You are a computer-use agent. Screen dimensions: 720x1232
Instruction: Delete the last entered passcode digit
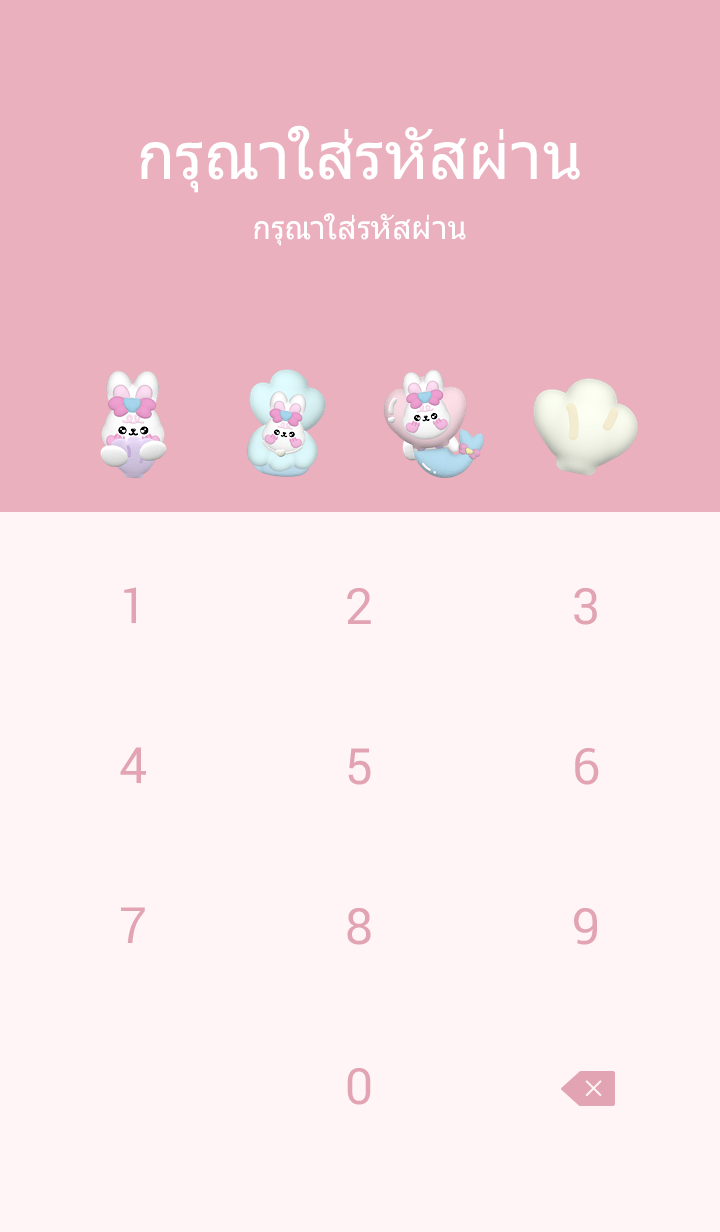(588, 1088)
